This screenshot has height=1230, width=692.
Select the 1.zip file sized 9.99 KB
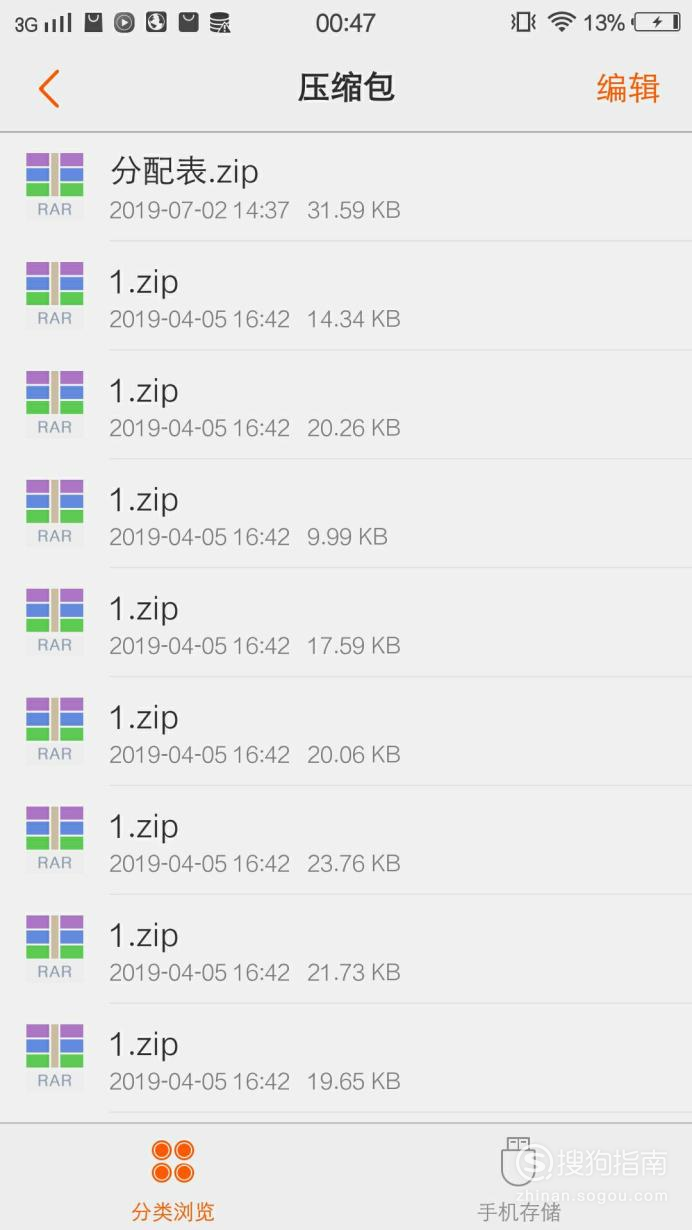click(346, 514)
